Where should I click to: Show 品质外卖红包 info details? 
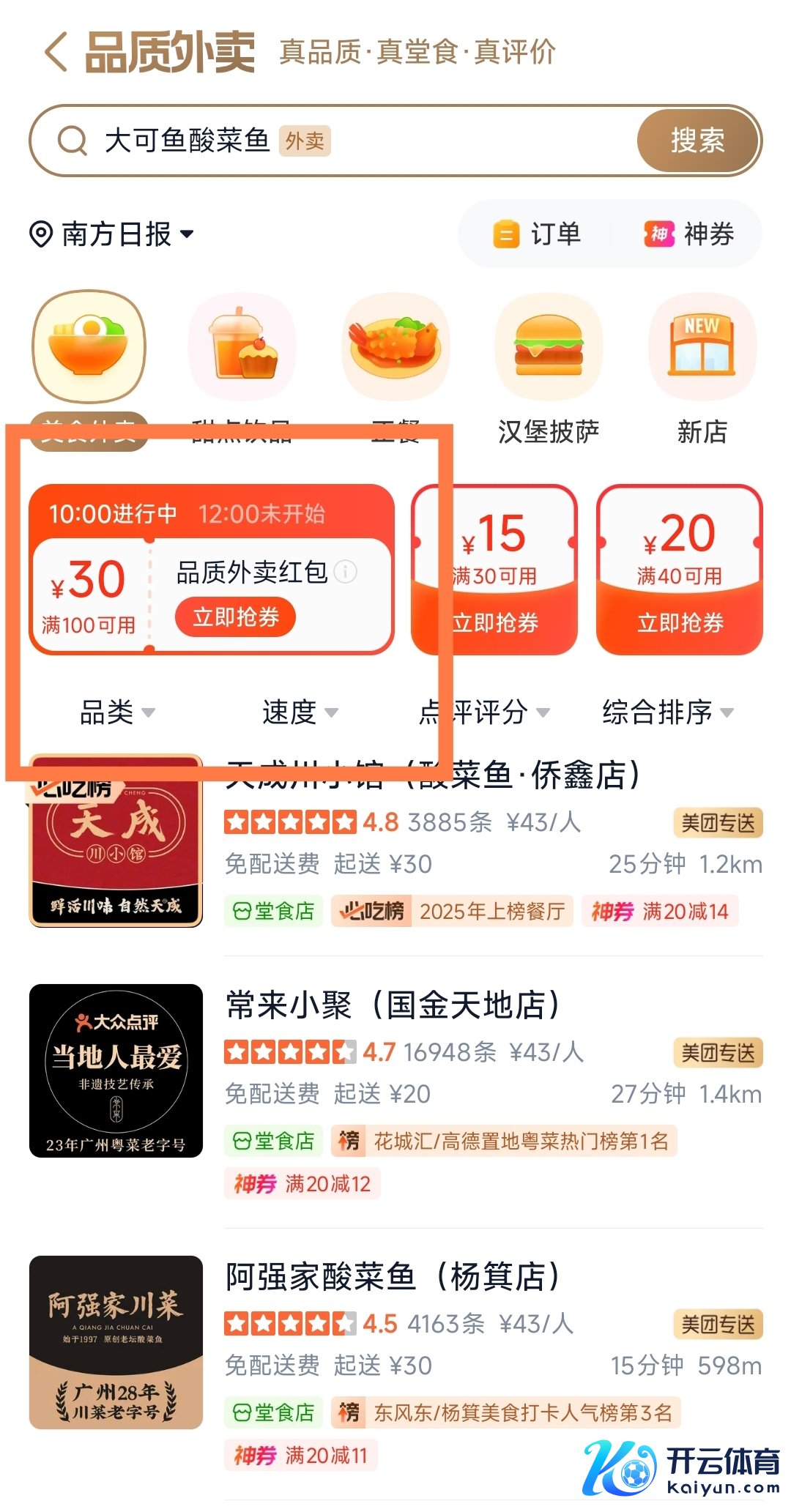tap(346, 571)
